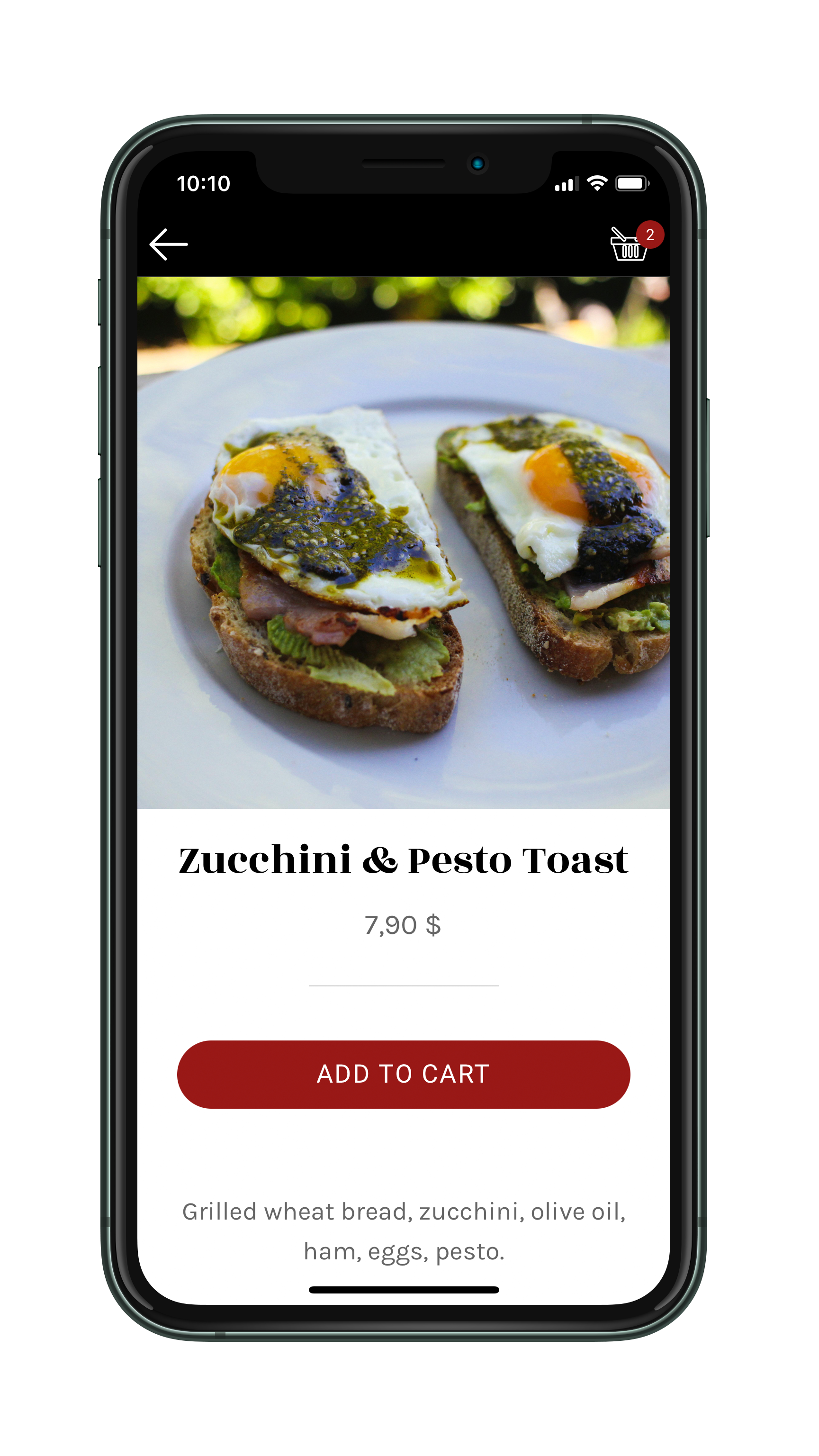Viewport: 819px width, 1456px height.
Task: Go back using the arrow
Action: 169,244
